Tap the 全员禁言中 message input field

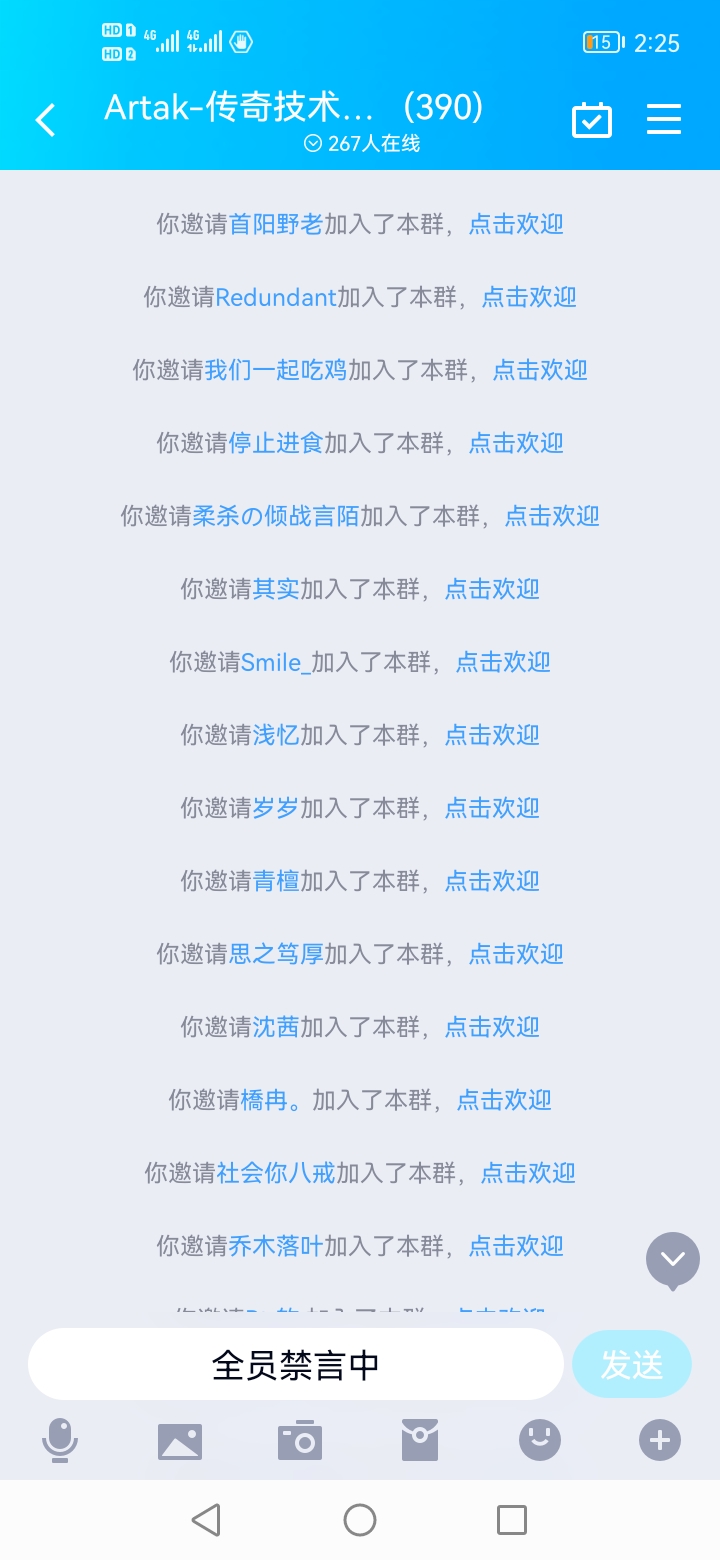(296, 1364)
